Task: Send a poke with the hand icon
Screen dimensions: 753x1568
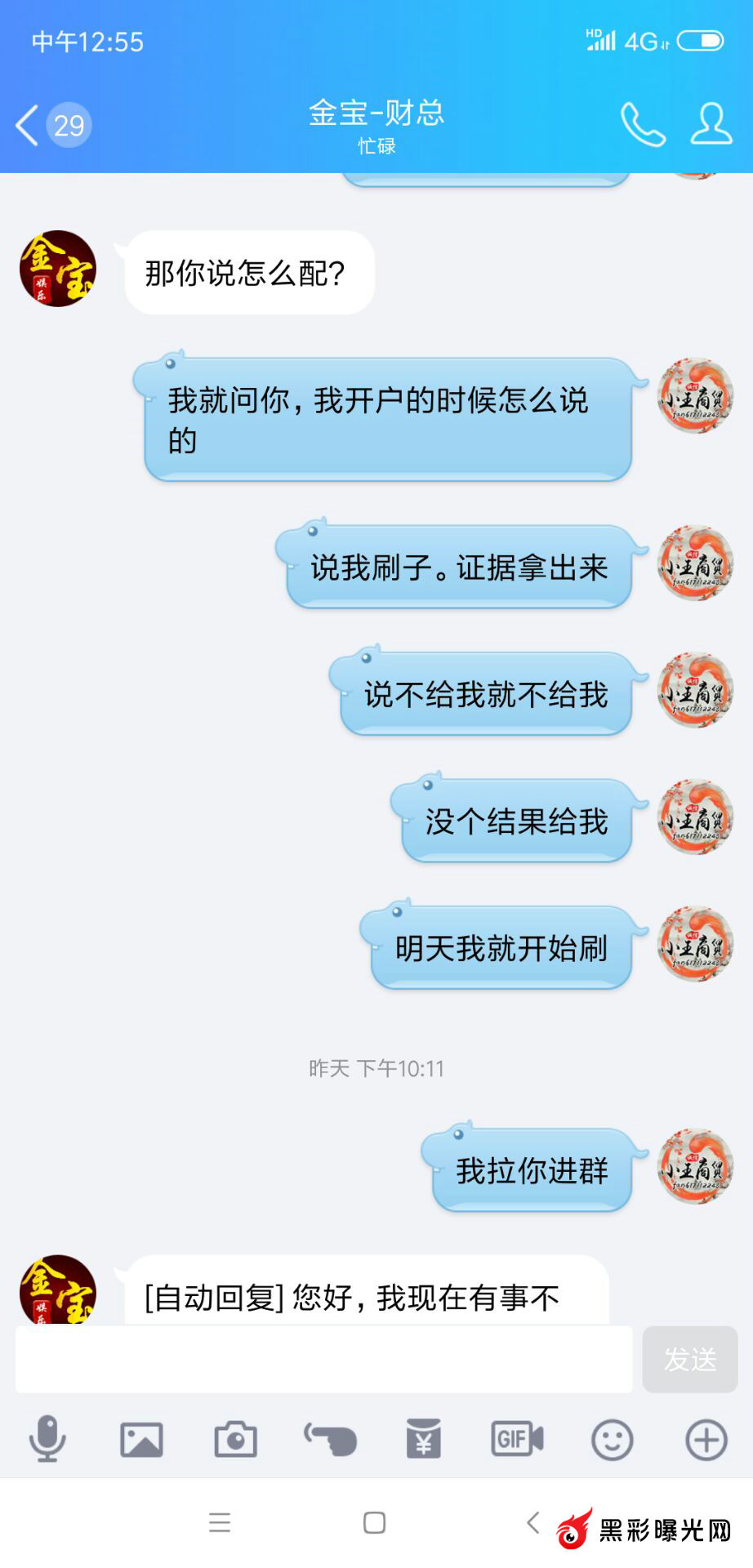Action: point(330,1439)
